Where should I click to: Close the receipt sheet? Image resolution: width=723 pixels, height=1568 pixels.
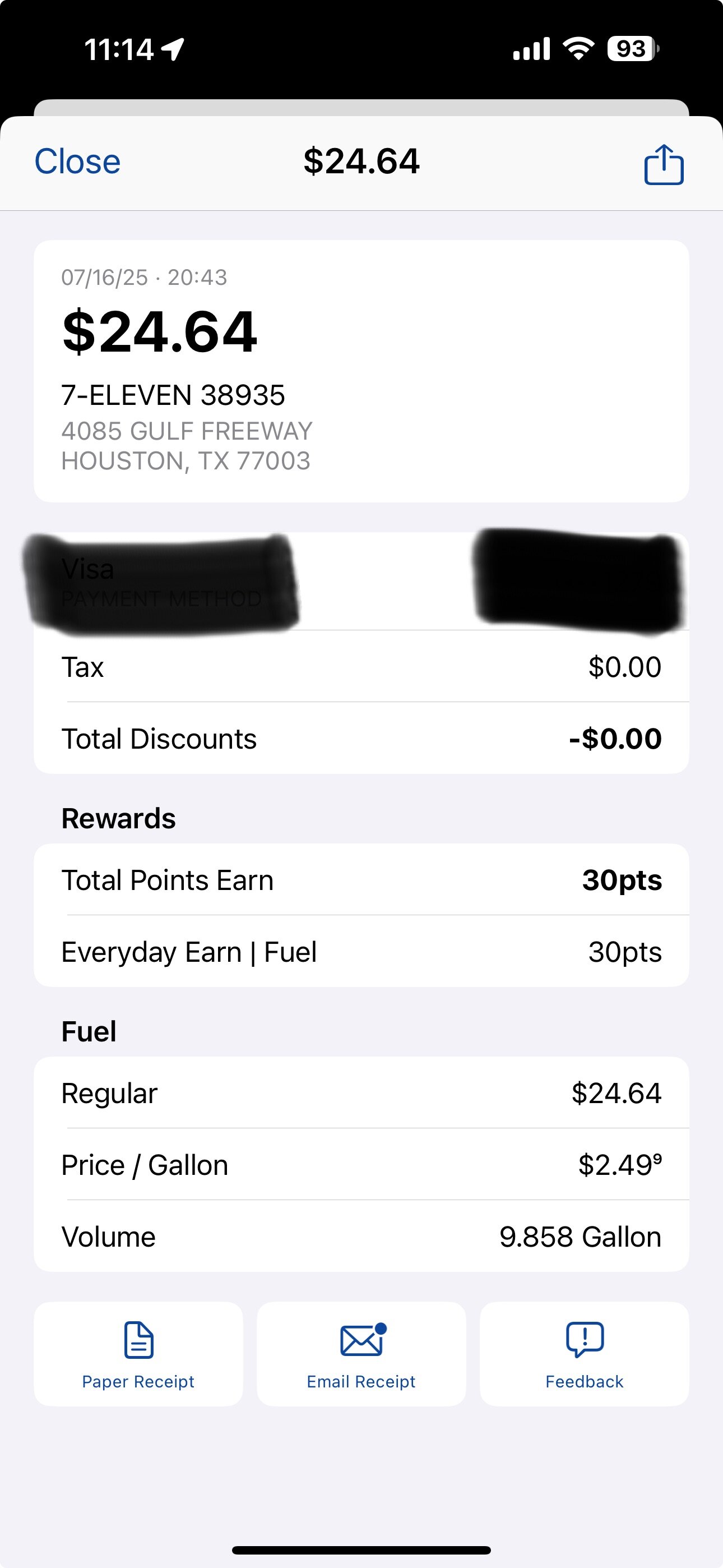coord(77,162)
